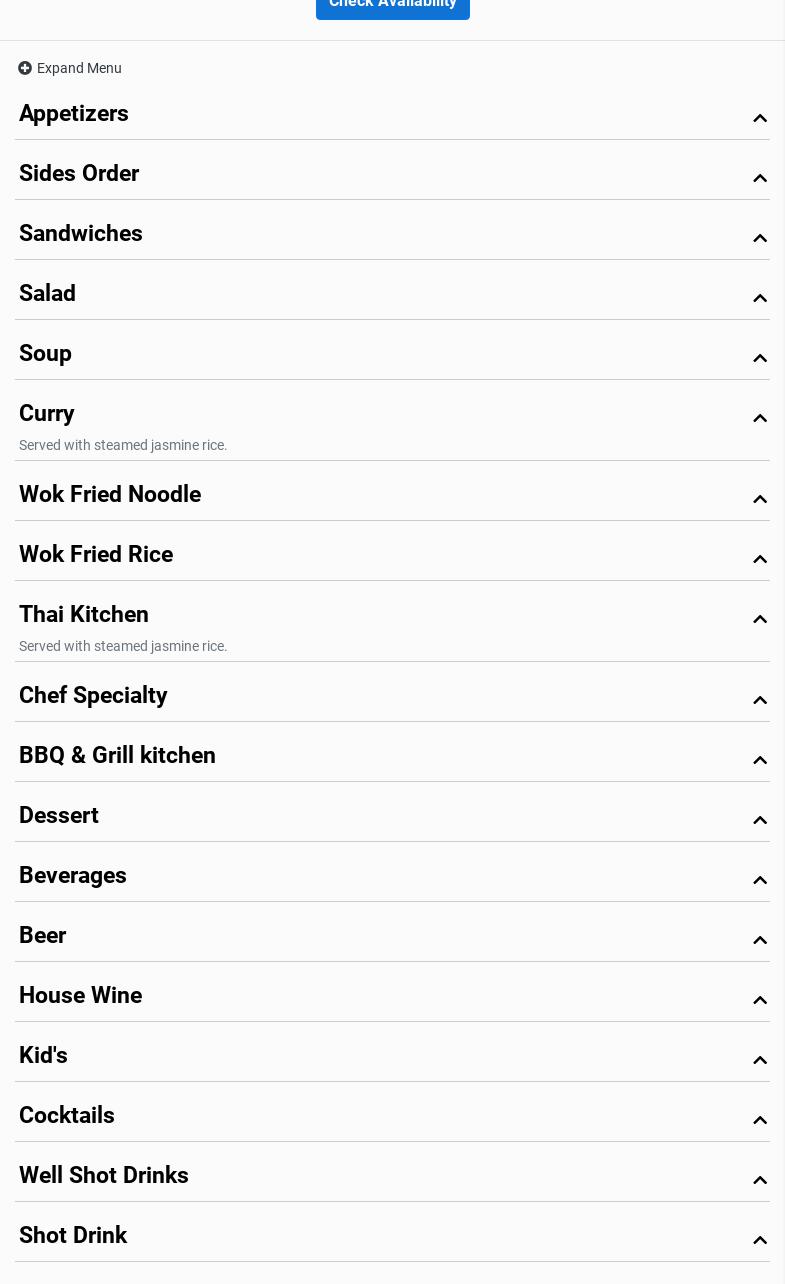Screen dimensions: 785x1284
Task: Expand Well Shot Drinks
Action: [x=392, y=1177]
